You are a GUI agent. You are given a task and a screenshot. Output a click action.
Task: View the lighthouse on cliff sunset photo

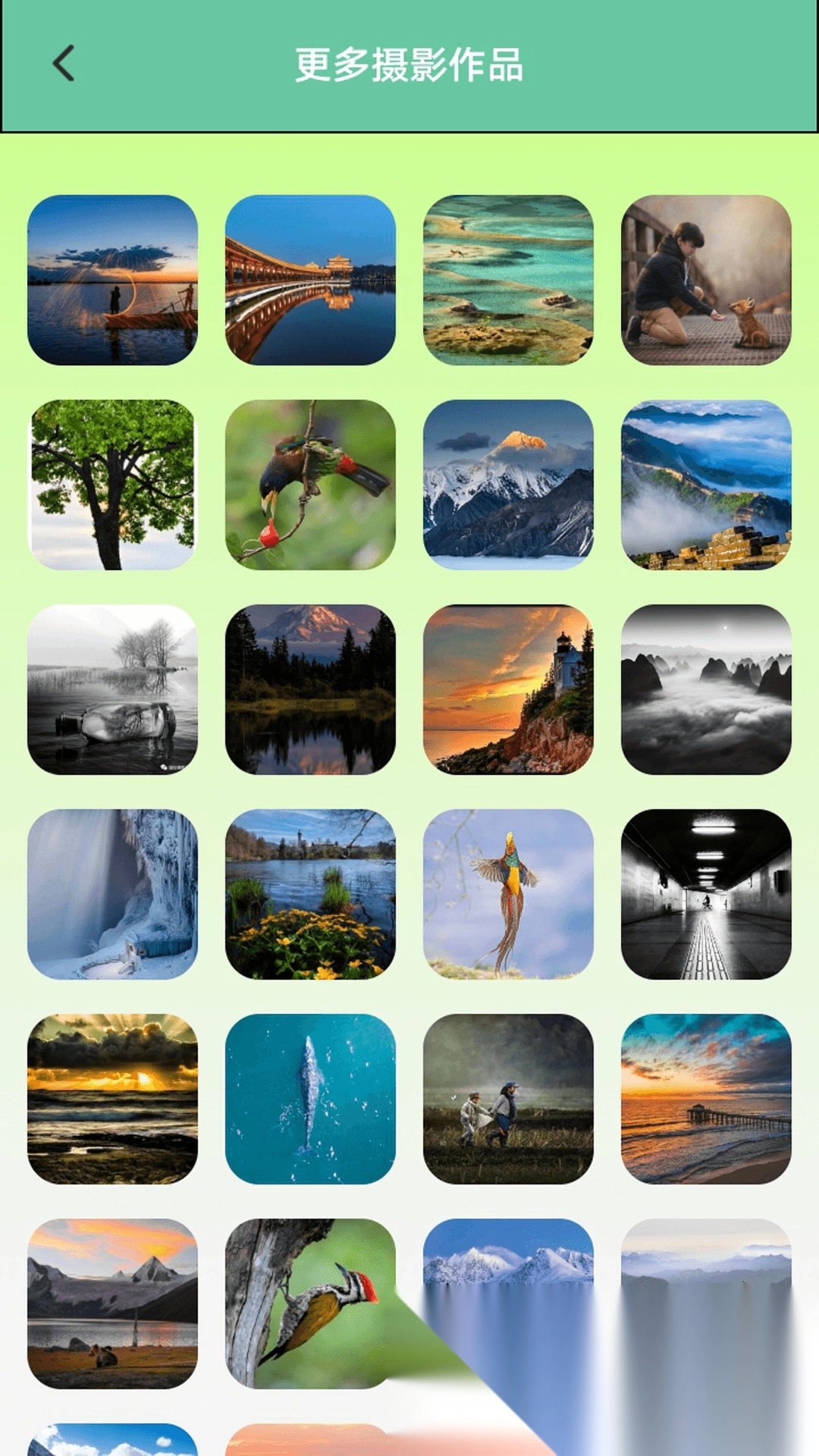[x=508, y=689]
